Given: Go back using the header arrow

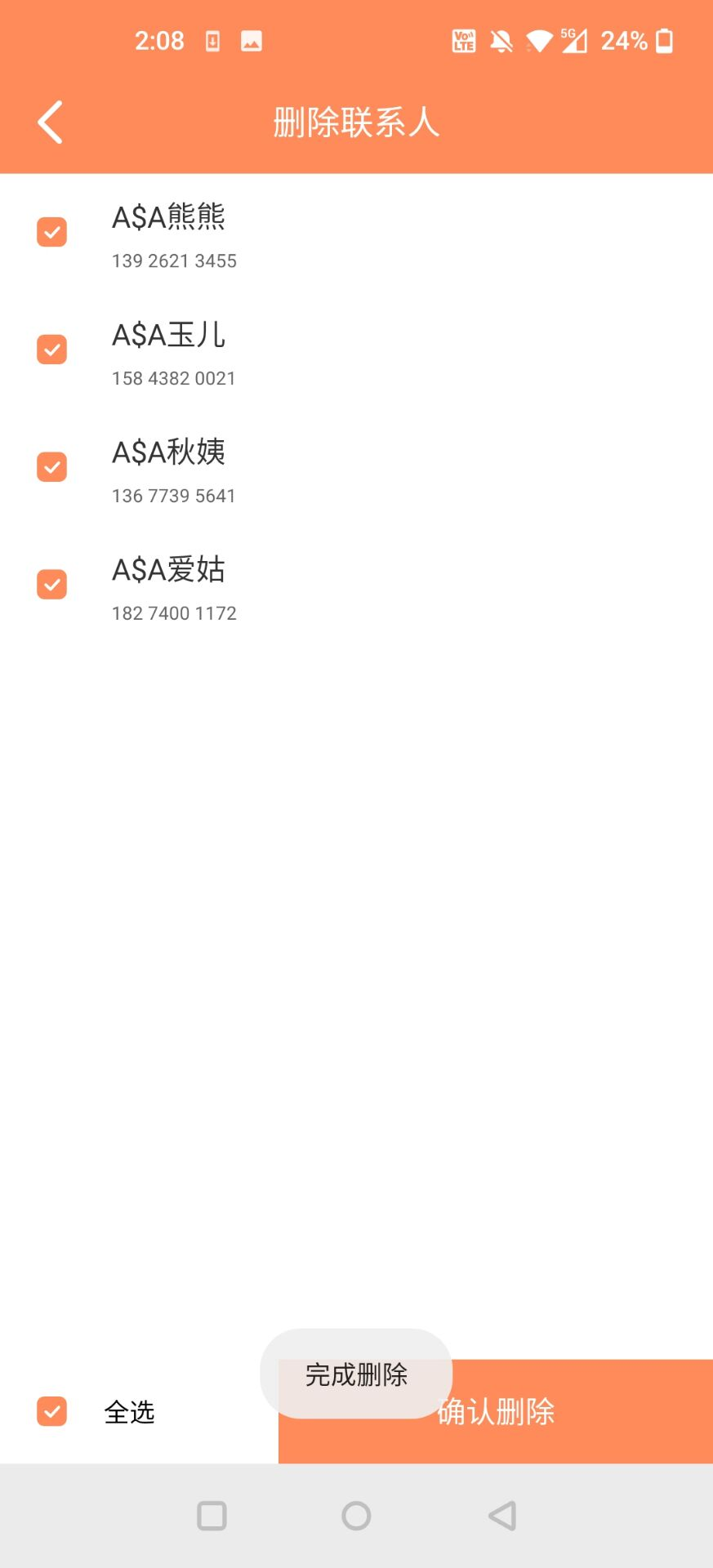Looking at the screenshot, I should 51,122.
